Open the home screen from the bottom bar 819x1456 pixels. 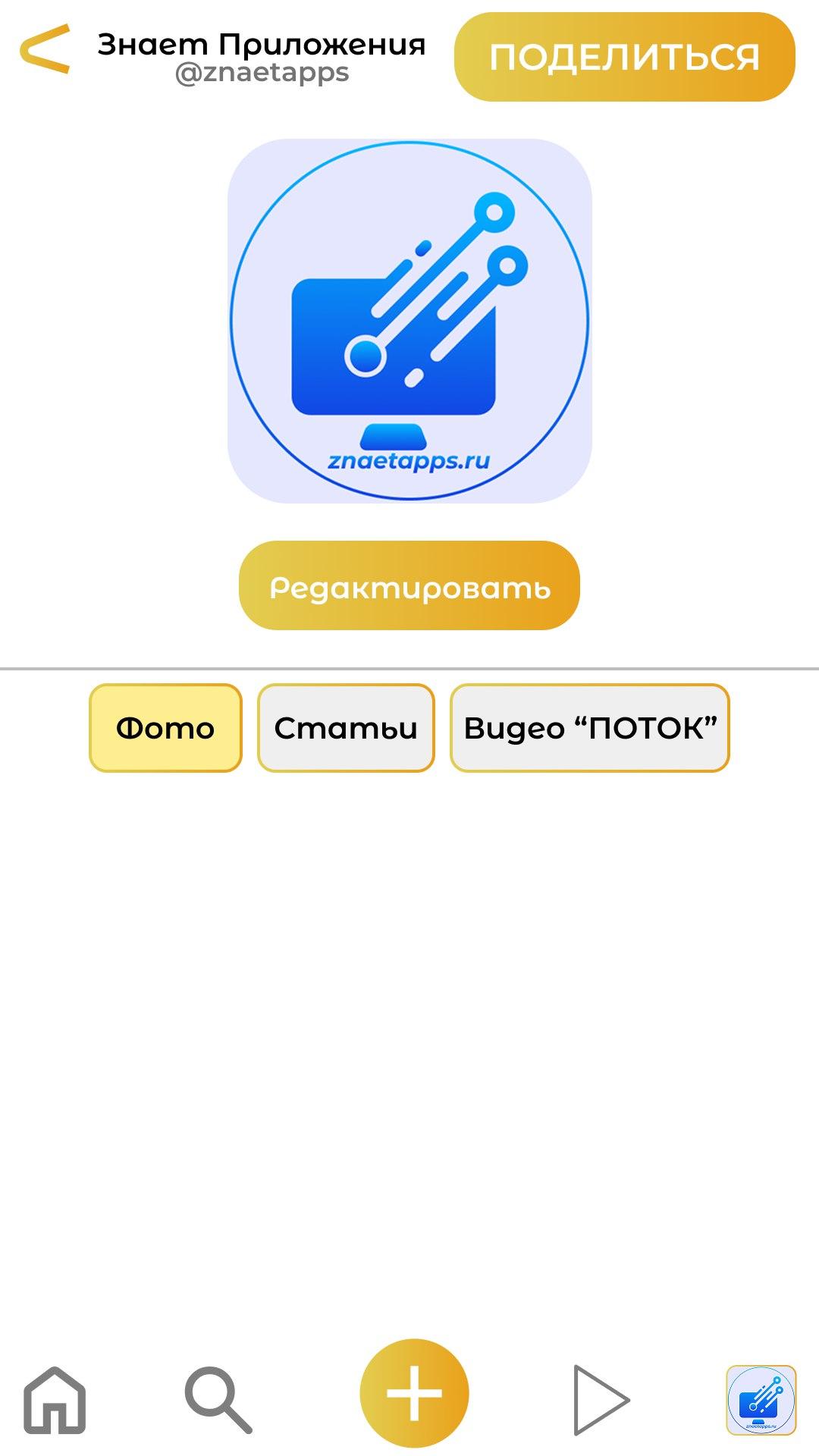pyautogui.click(x=55, y=1400)
